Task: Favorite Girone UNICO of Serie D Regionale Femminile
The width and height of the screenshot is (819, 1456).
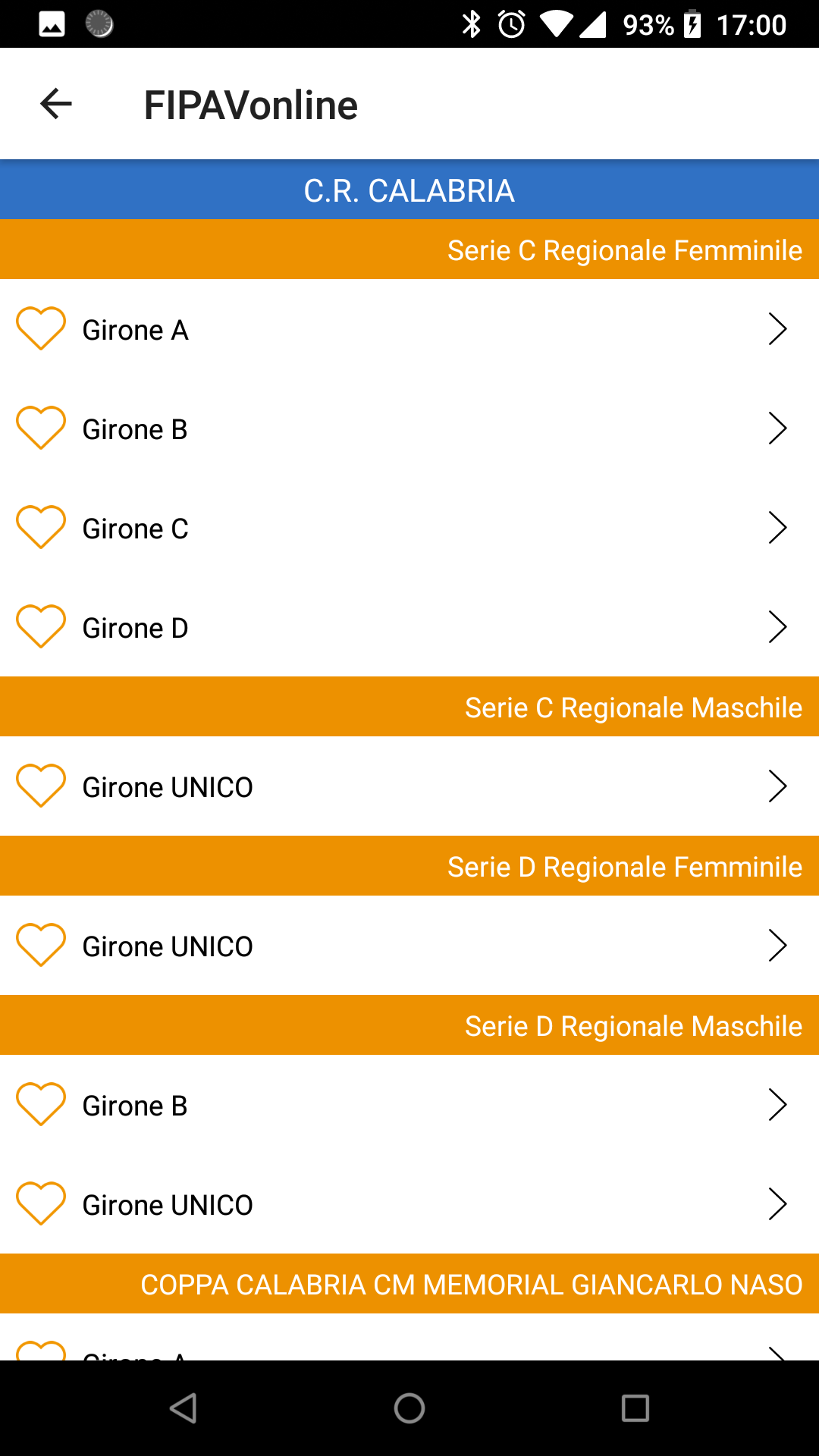Action: point(41,946)
